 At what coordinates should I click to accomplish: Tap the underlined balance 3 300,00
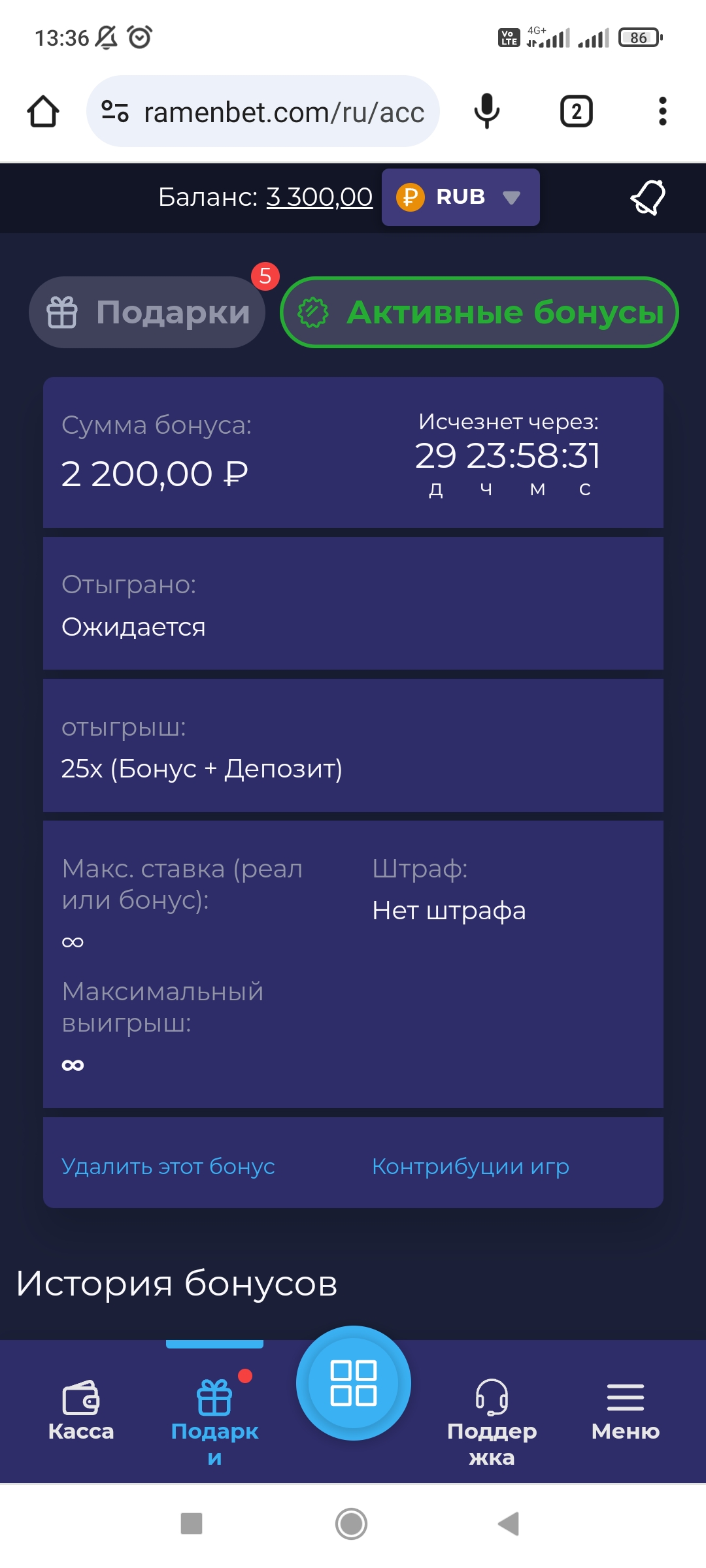(x=319, y=197)
